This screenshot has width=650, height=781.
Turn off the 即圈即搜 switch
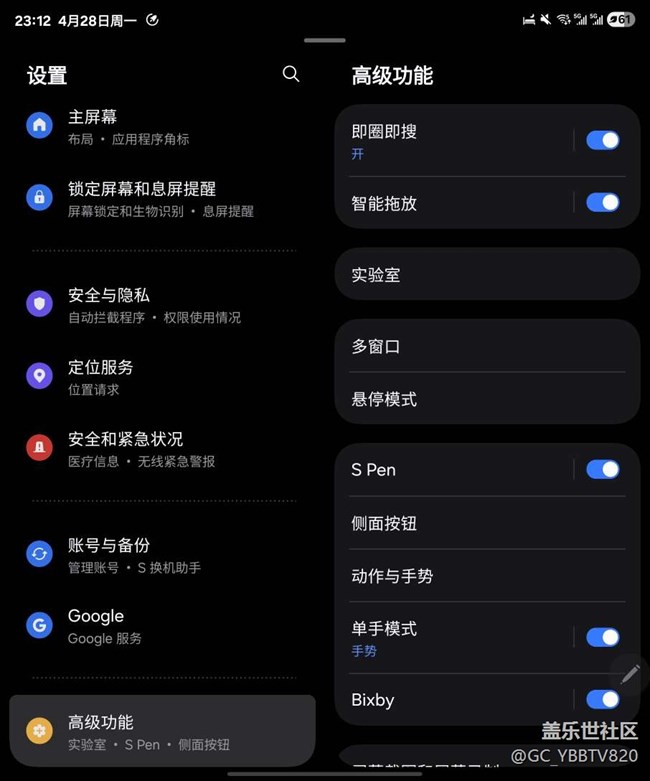[603, 140]
